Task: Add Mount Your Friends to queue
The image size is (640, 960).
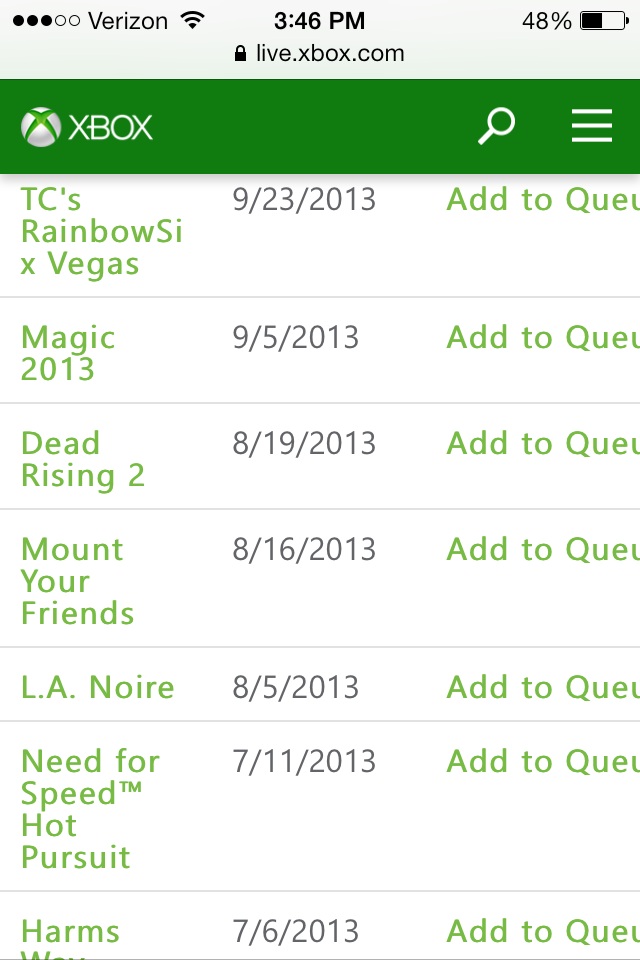Action: pyautogui.click(x=542, y=550)
